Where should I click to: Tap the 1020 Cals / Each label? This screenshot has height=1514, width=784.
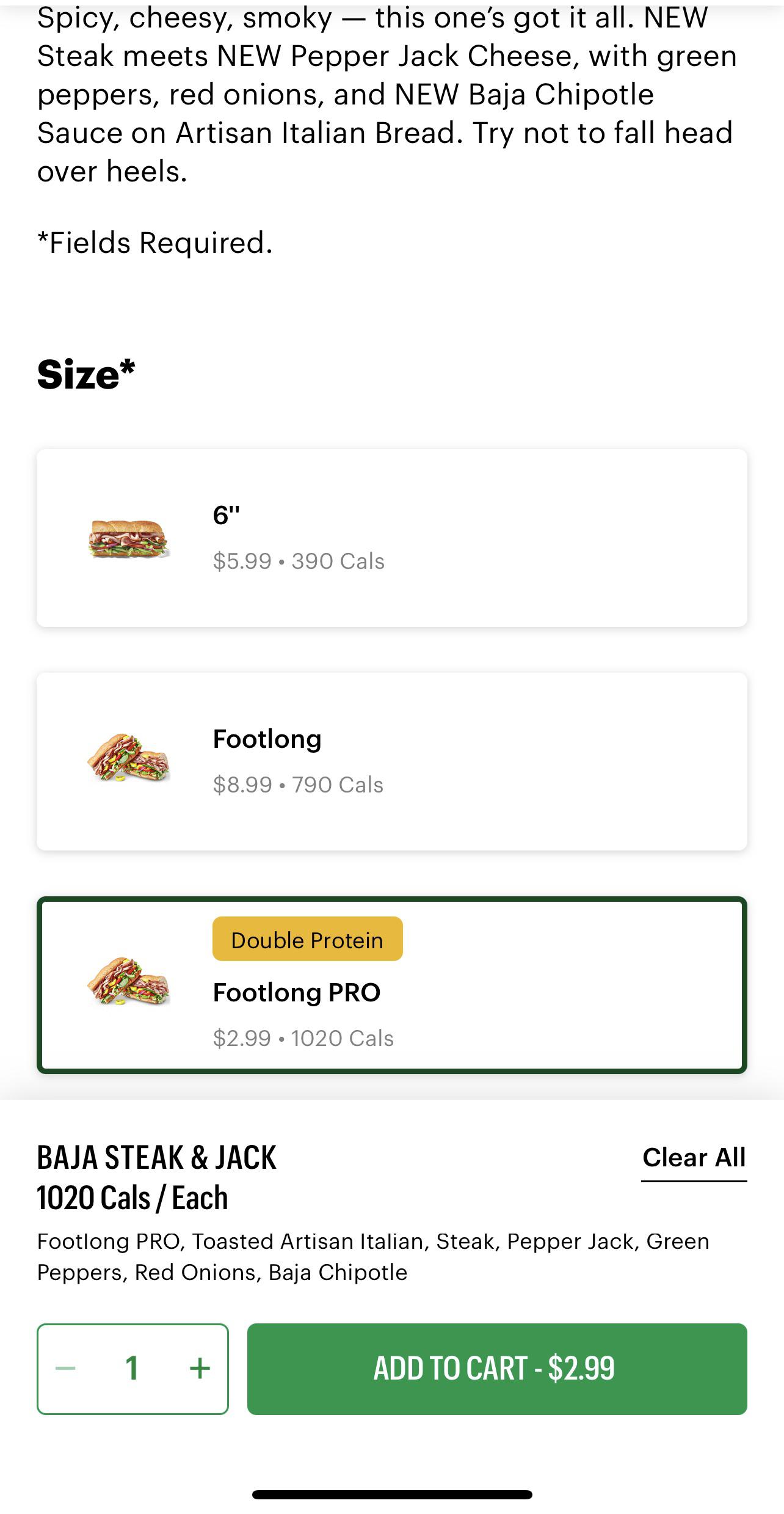pos(132,1198)
